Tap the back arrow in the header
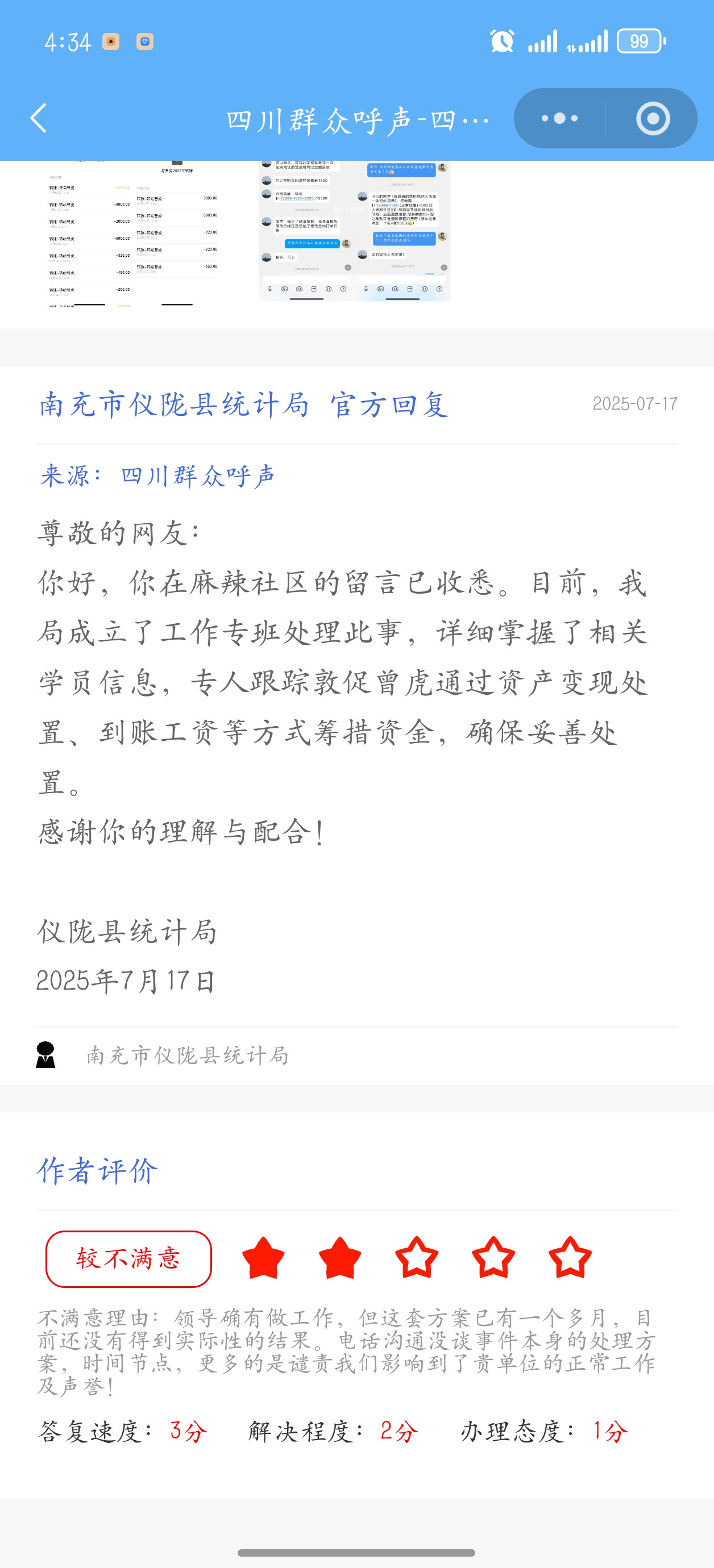 pyautogui.click(x=39, y=119)
